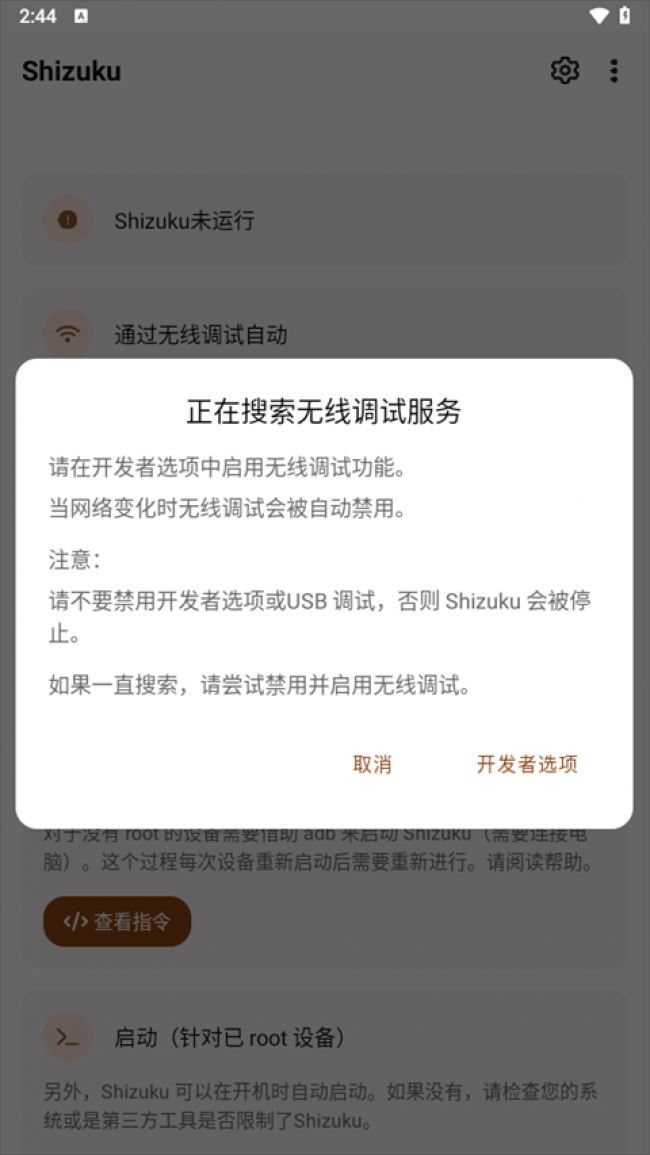Viewport: 650px width, 1155px height.
Task: Open 开发者选项 from the dialog
Action: [527, 765]
